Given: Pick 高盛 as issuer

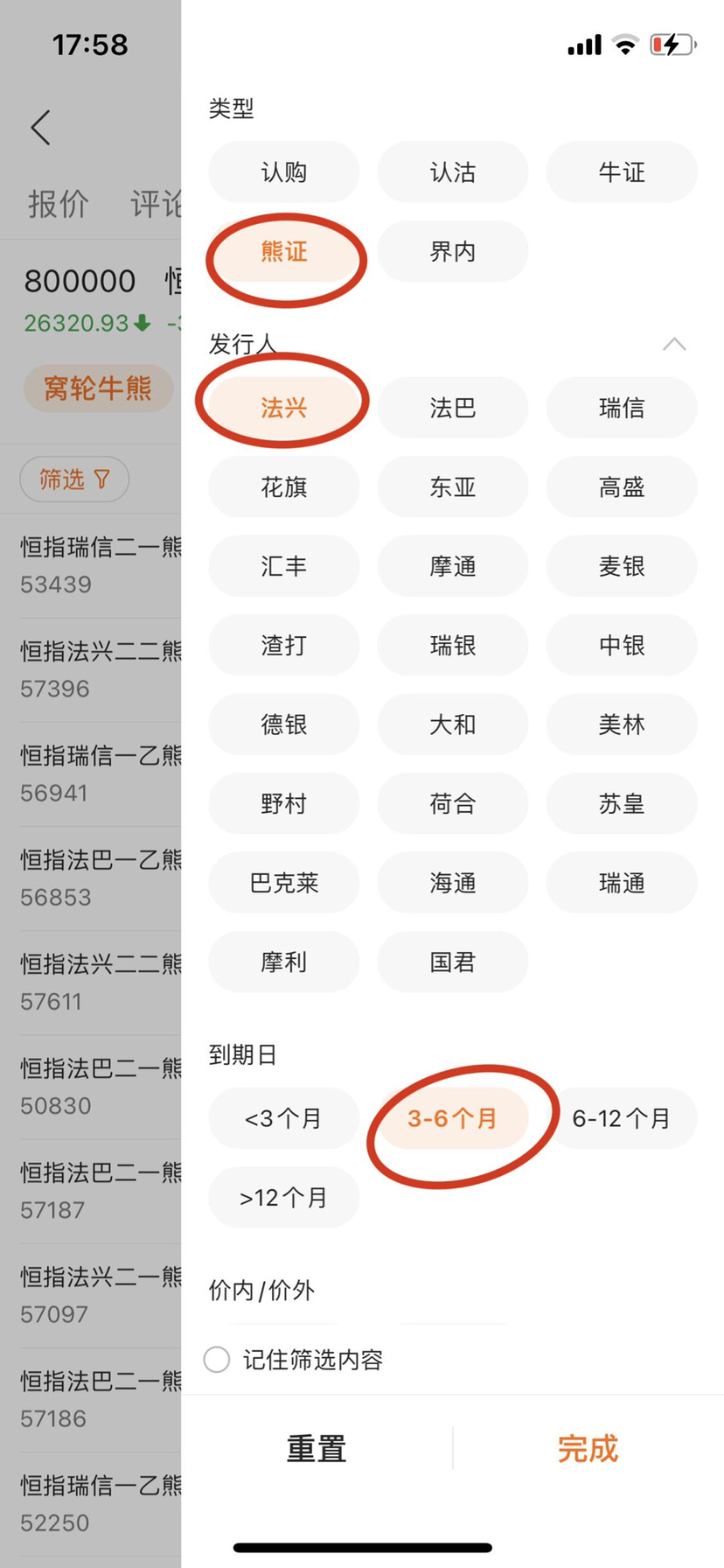Looking at the screenshot, I should point(621,487).
